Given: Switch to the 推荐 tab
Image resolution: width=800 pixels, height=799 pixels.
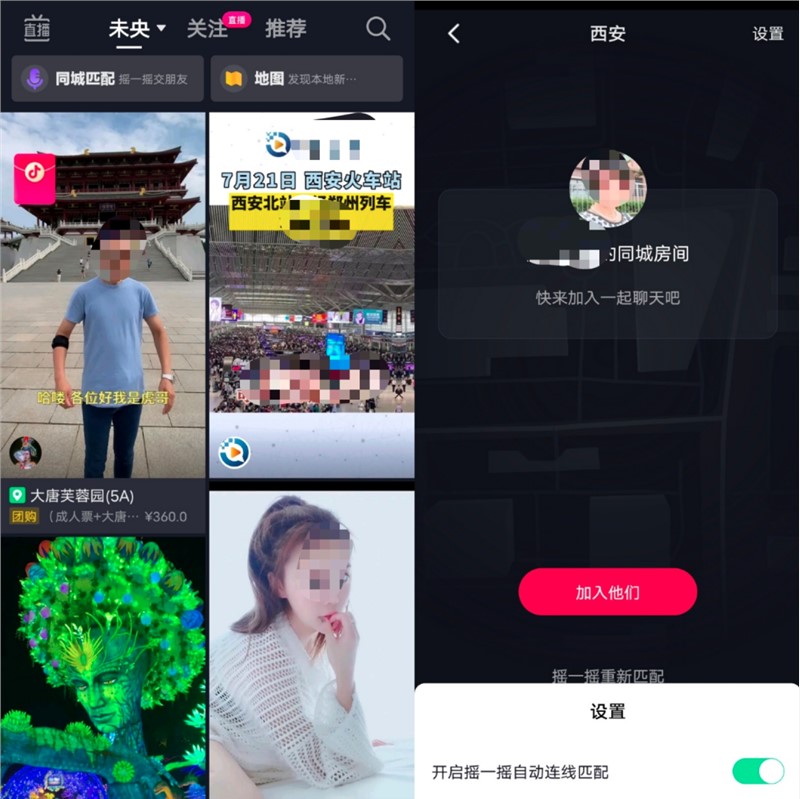Looking at the screenshot, I should pos(286,29).
